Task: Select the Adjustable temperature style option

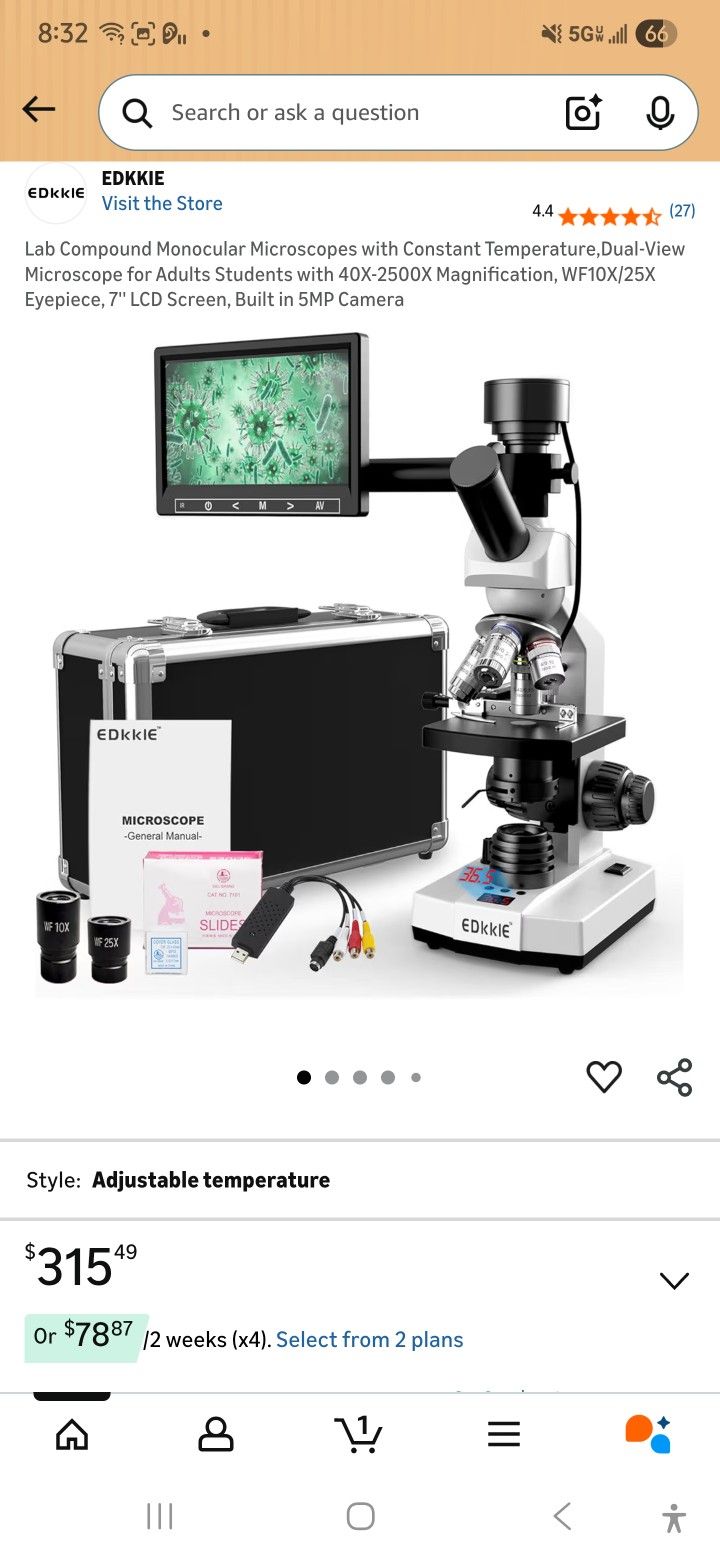Action: pyautogui.click(x=211, y=1179)
